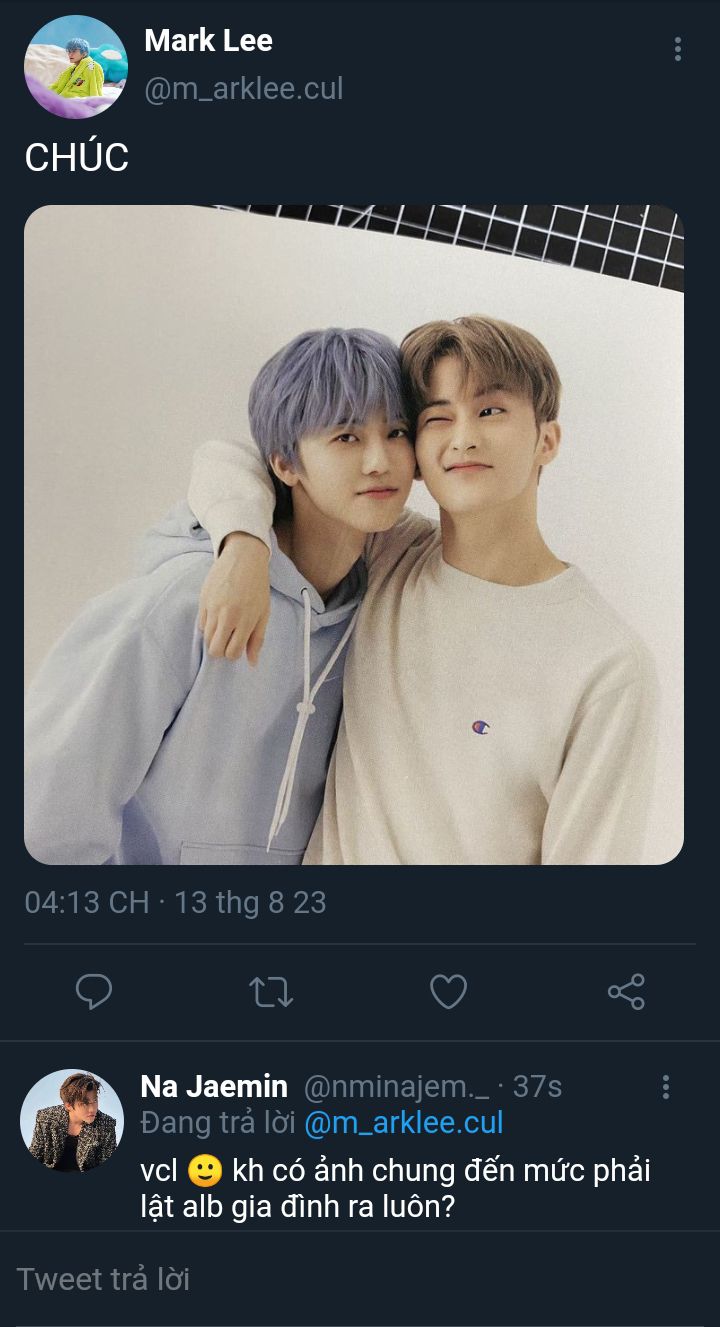This screenshot has height=1327, width=720.
Task: Like Mark Lee's tweet
Action: (x=448, y=992)
